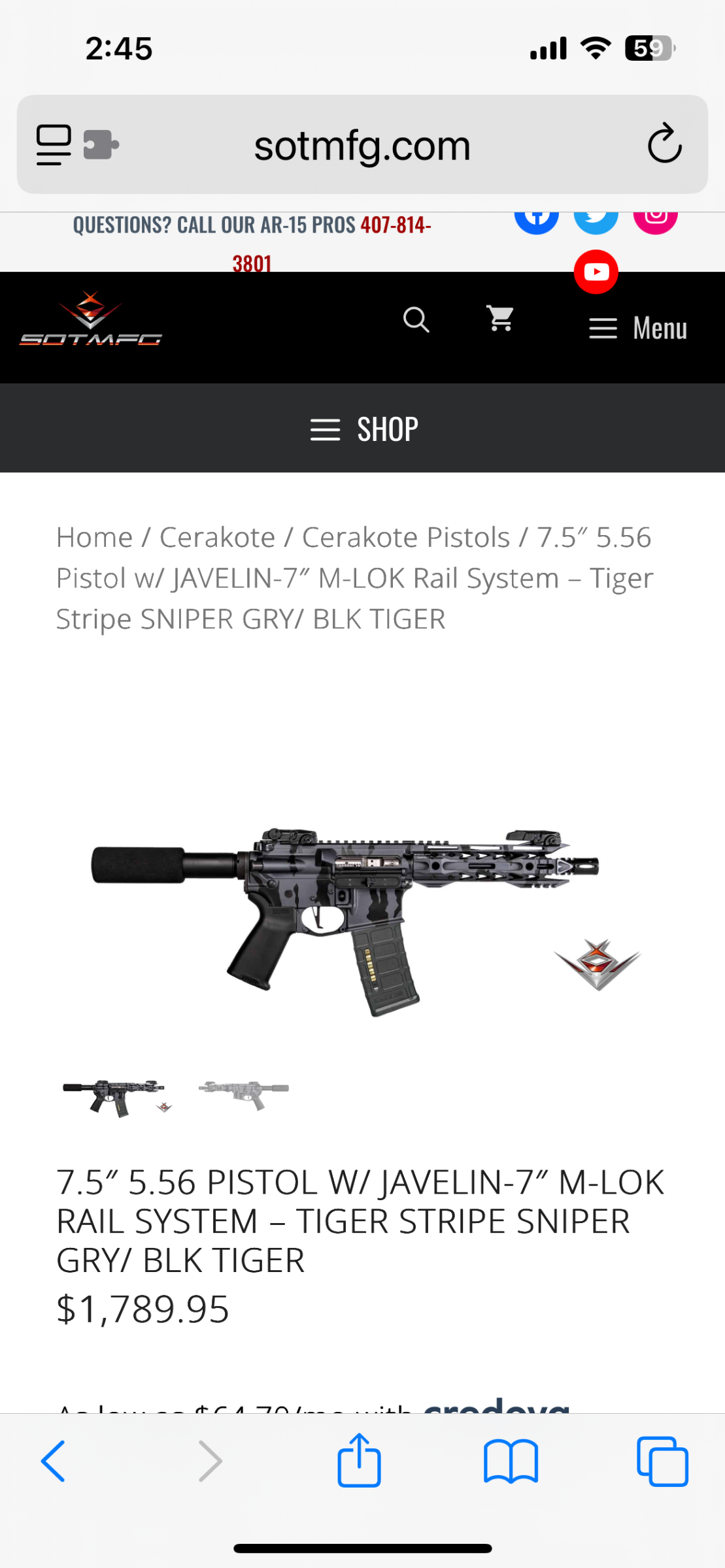Open Safari tabs overview
Screen dimensions: 725x1568
point(662,1462)
